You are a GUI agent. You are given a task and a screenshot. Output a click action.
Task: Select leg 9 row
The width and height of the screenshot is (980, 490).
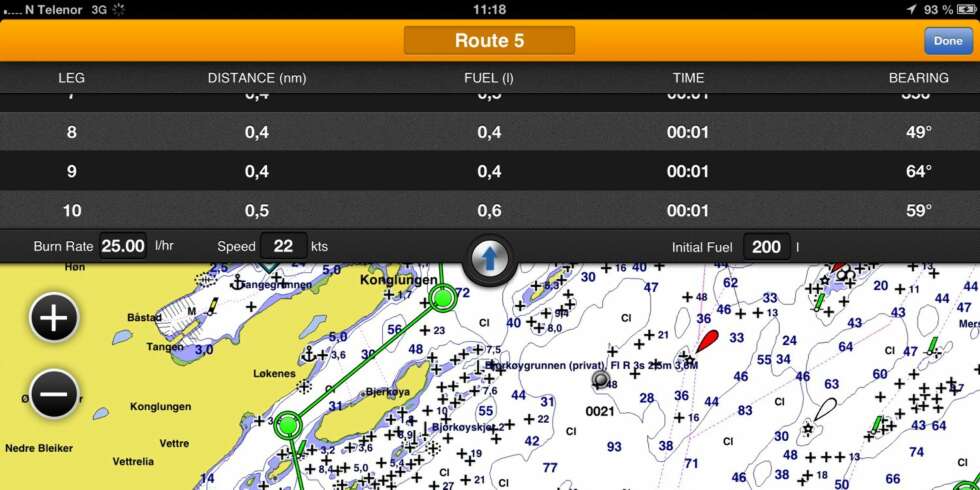click(489, 172)
